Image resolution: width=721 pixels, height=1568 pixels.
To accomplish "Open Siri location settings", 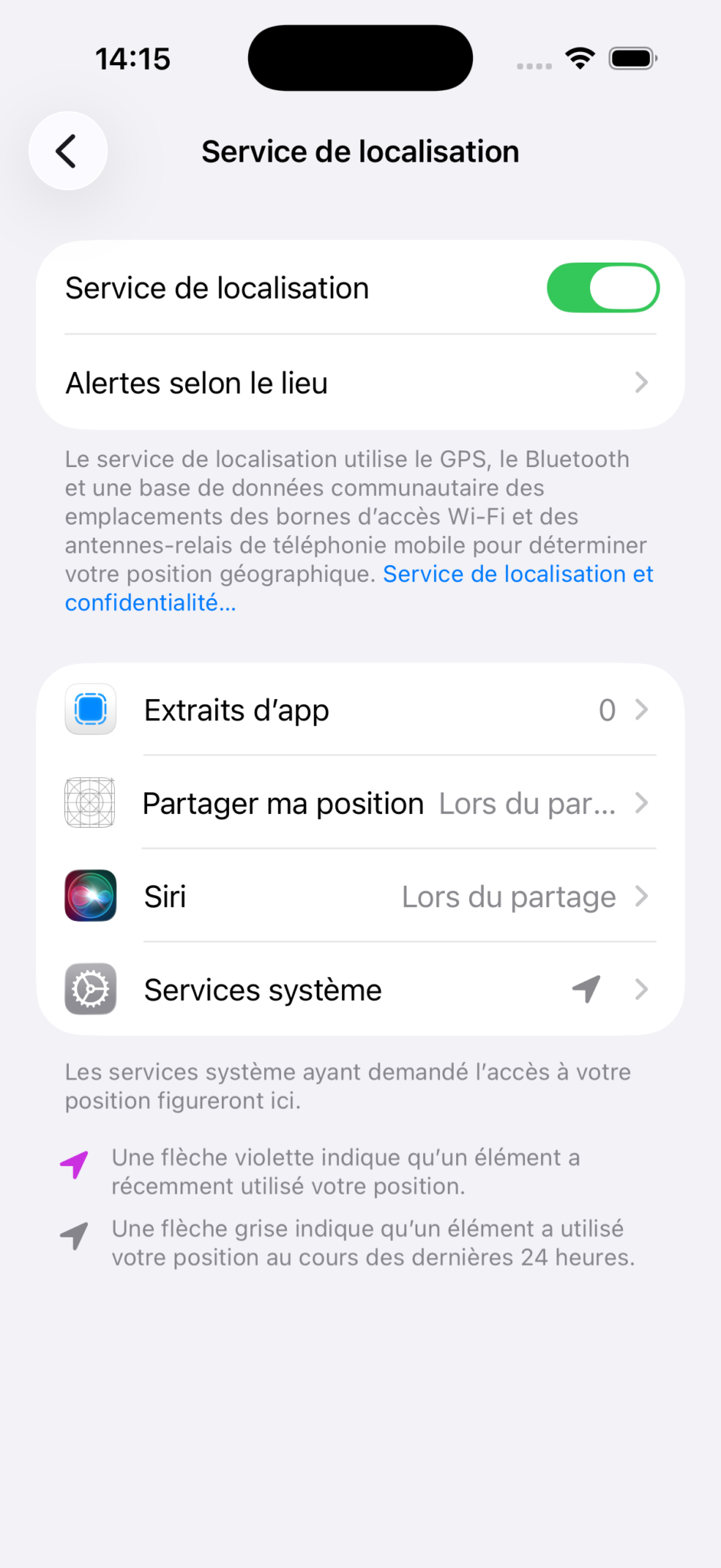I will [x=360, y=897].
